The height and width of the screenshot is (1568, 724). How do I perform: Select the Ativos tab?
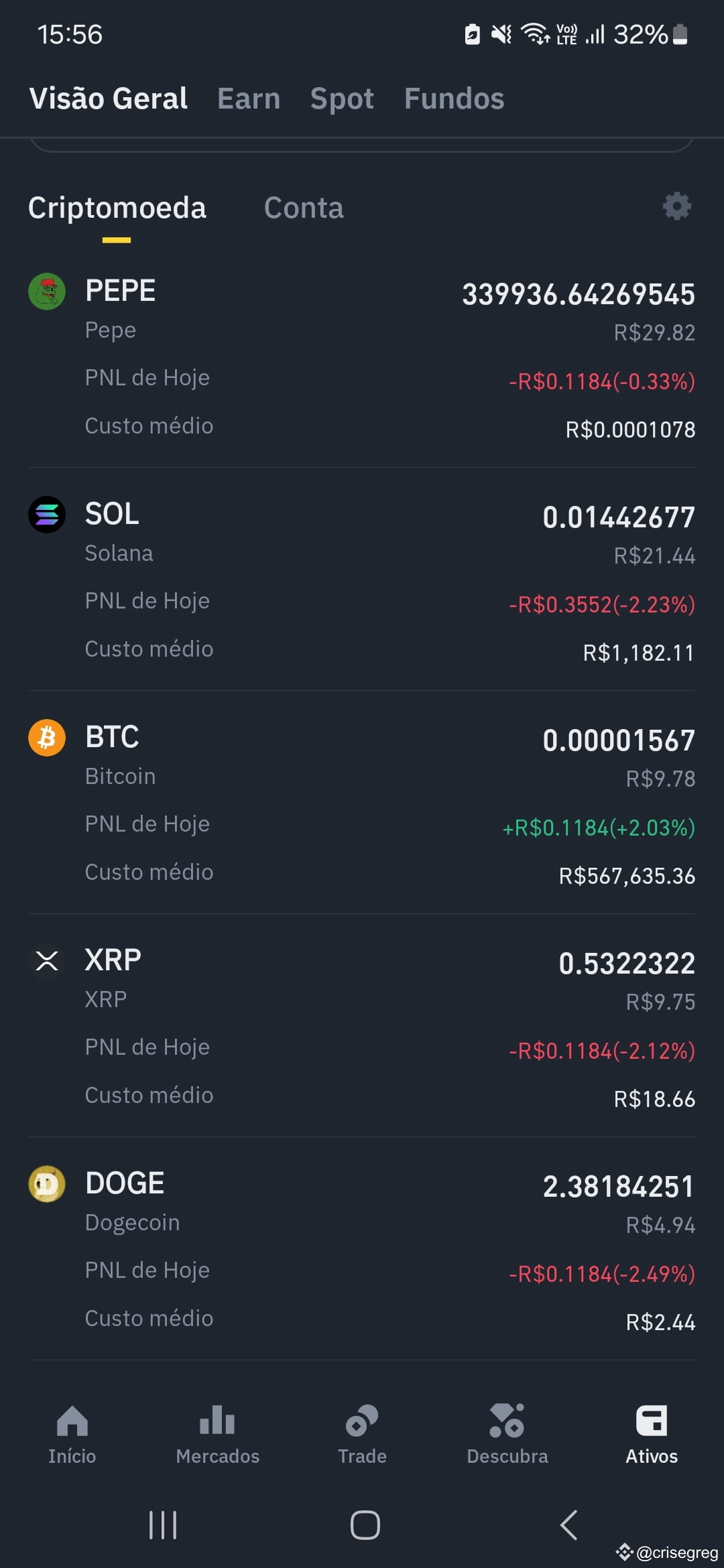click(652, 1435)
